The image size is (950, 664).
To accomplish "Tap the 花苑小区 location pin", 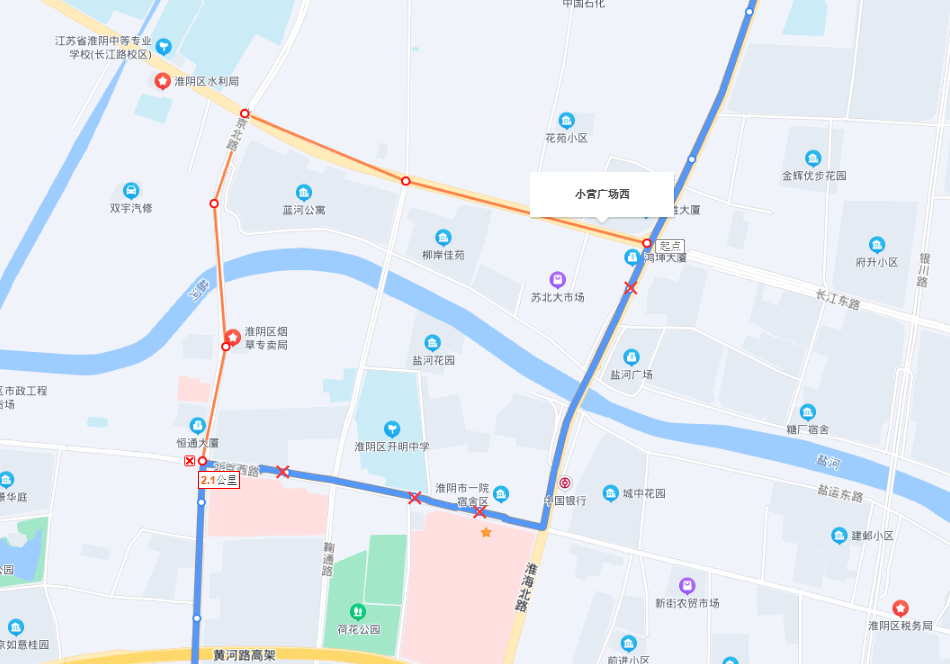I will point(566,120).
